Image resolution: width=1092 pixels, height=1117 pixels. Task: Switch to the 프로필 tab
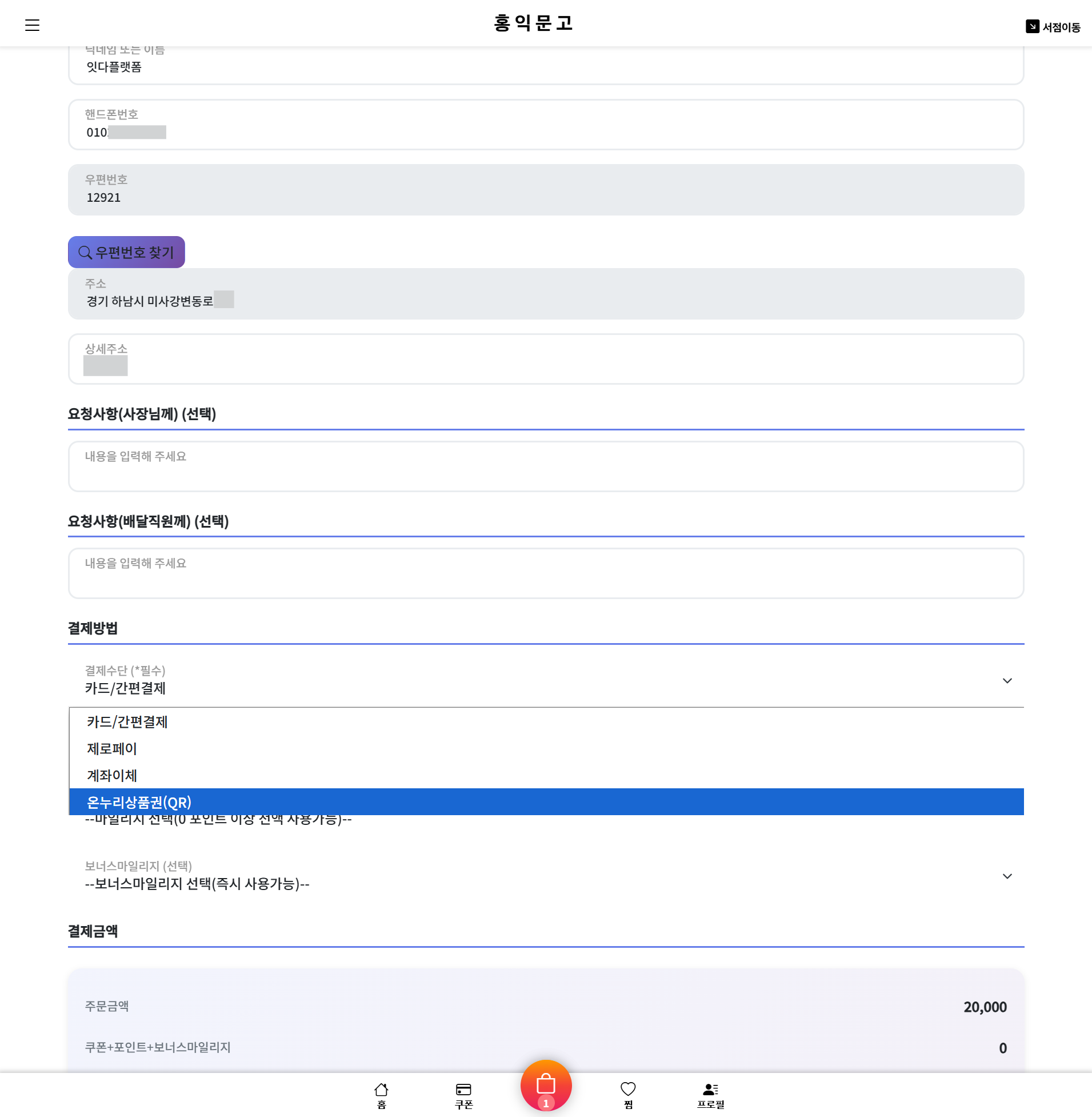pos(711,1095)
